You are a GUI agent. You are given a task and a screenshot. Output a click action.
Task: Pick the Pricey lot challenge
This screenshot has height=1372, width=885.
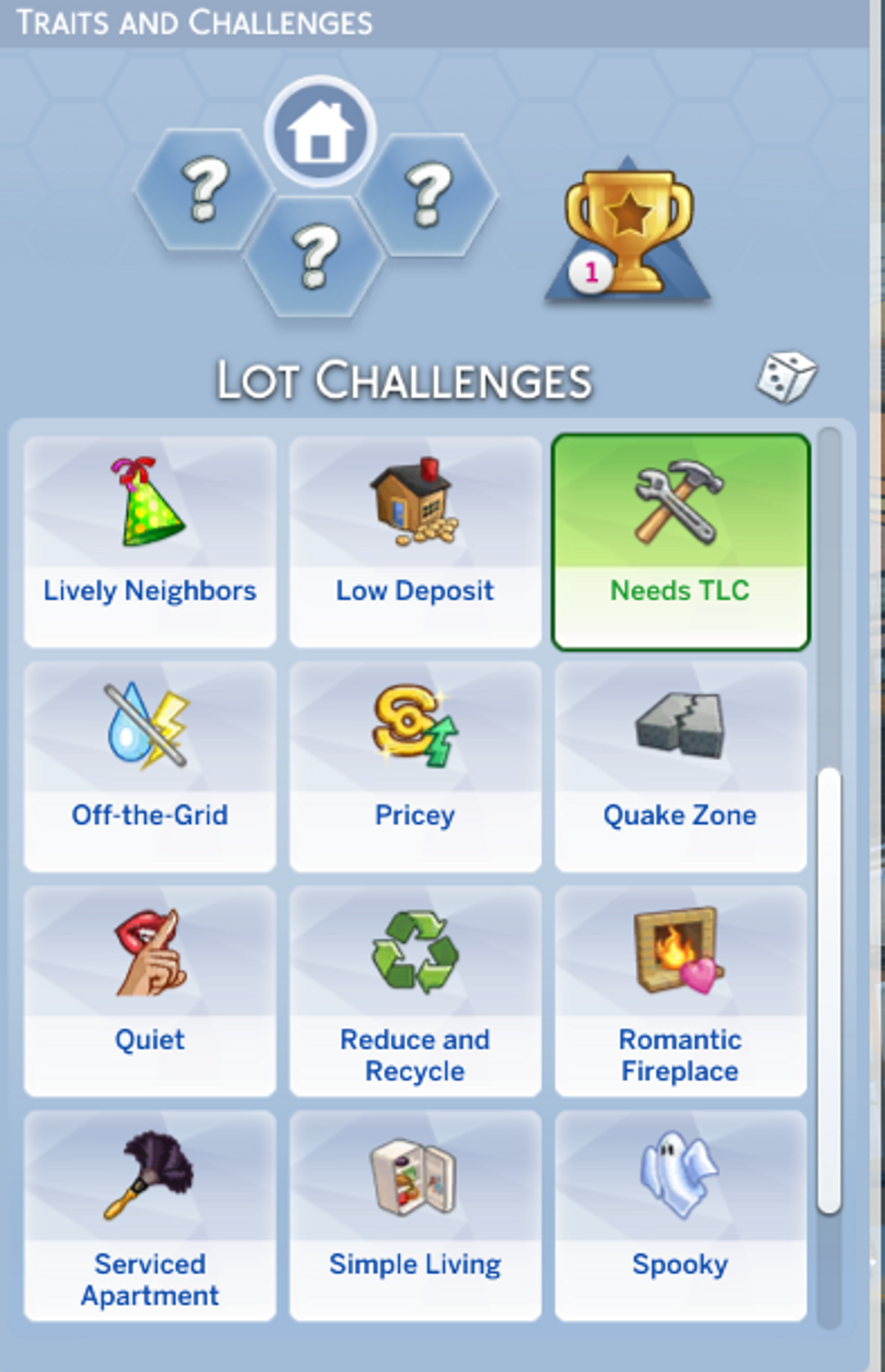point(415,766)
